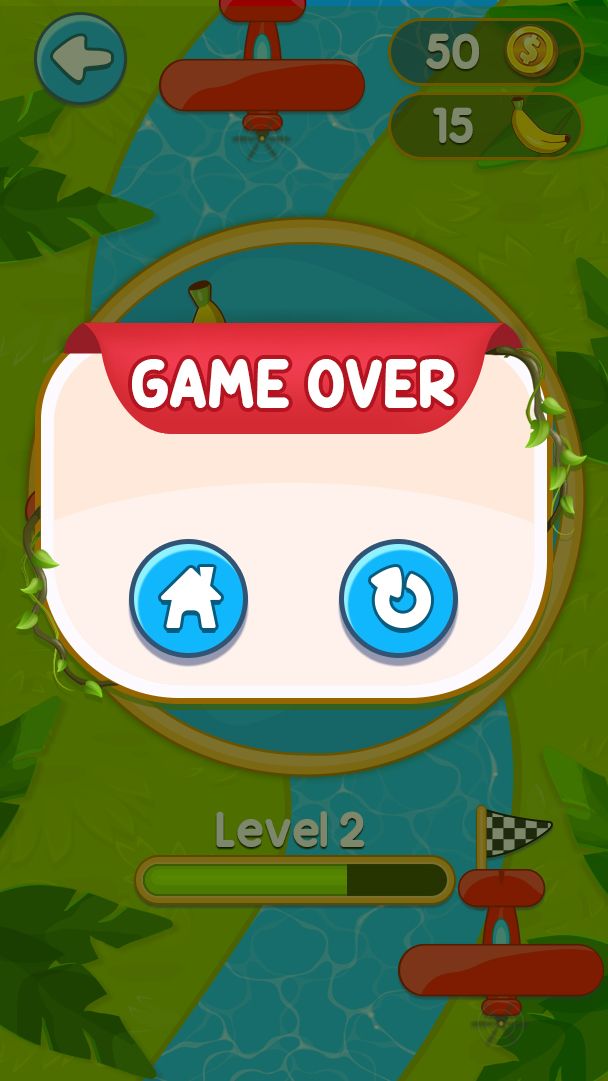Go to home from Game Over dialog

tap(189, 600)
